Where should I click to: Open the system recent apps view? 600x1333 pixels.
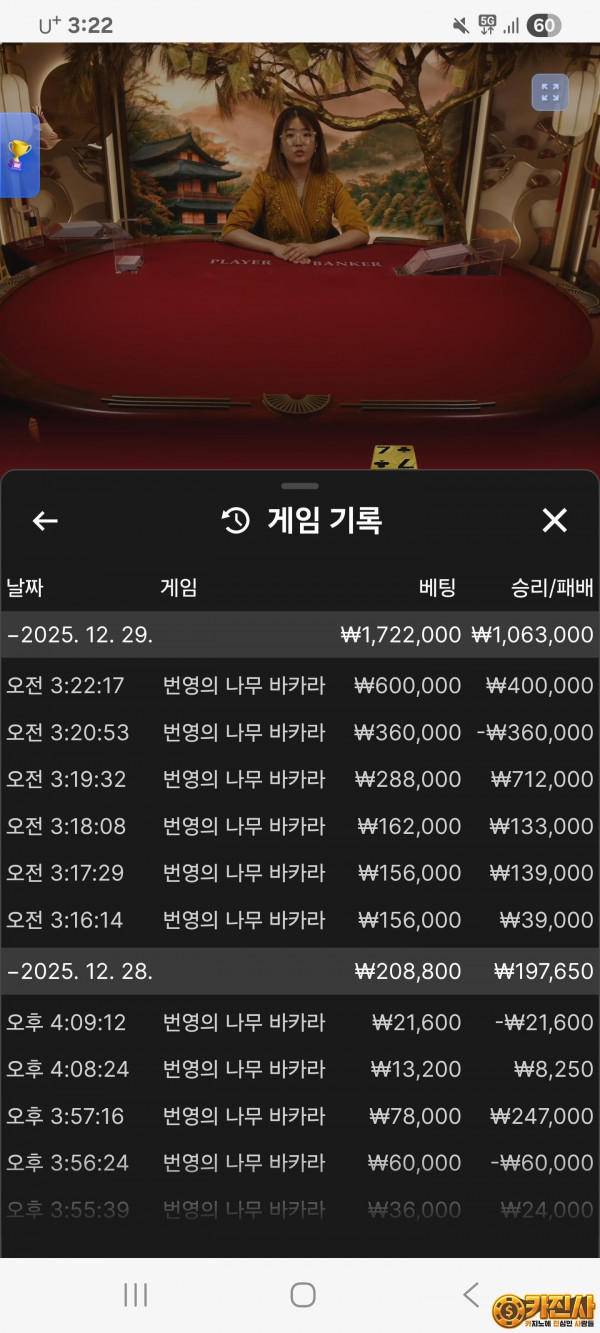[x=135, y=1295]
